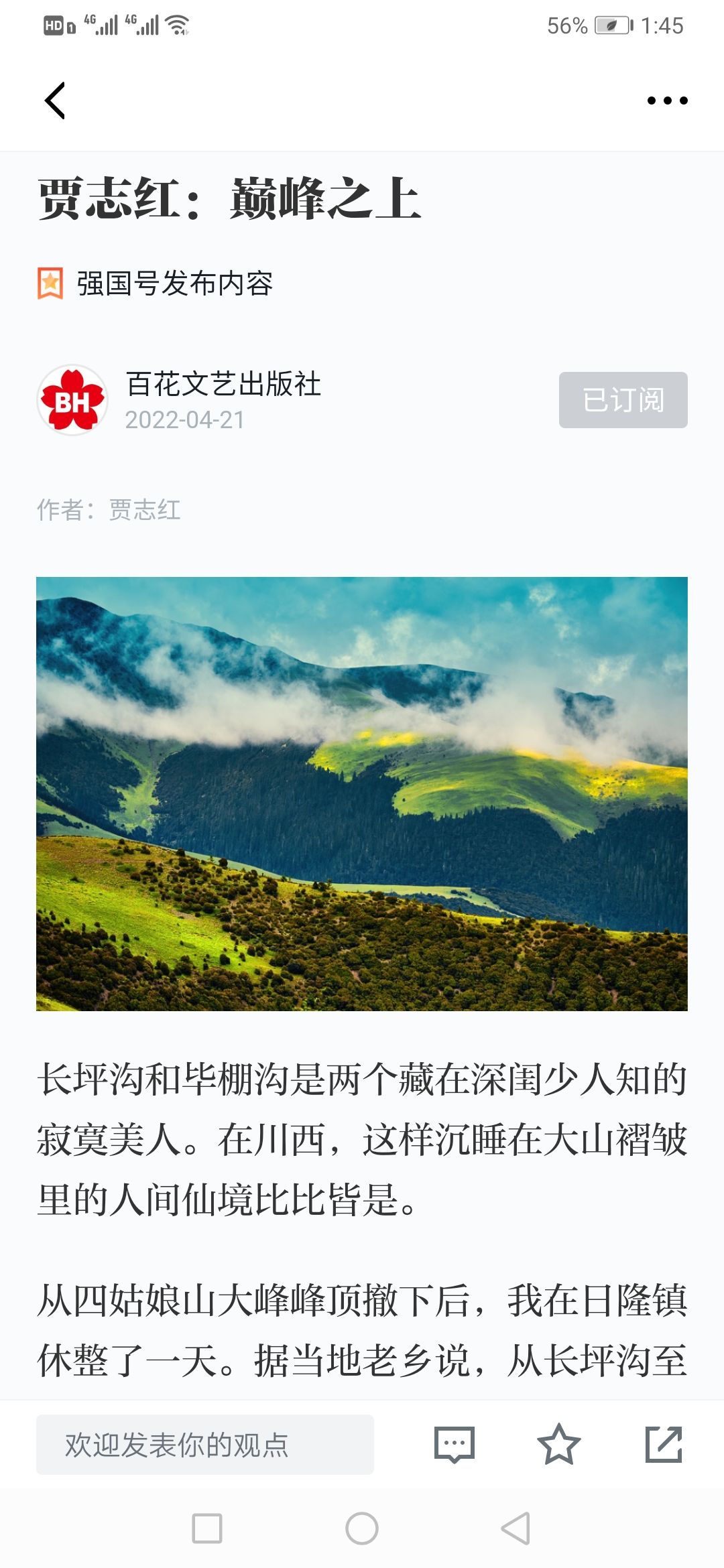View the mountain landscape photo
724x1568 pixels.
pyautogui.click(x=362, y=793)
